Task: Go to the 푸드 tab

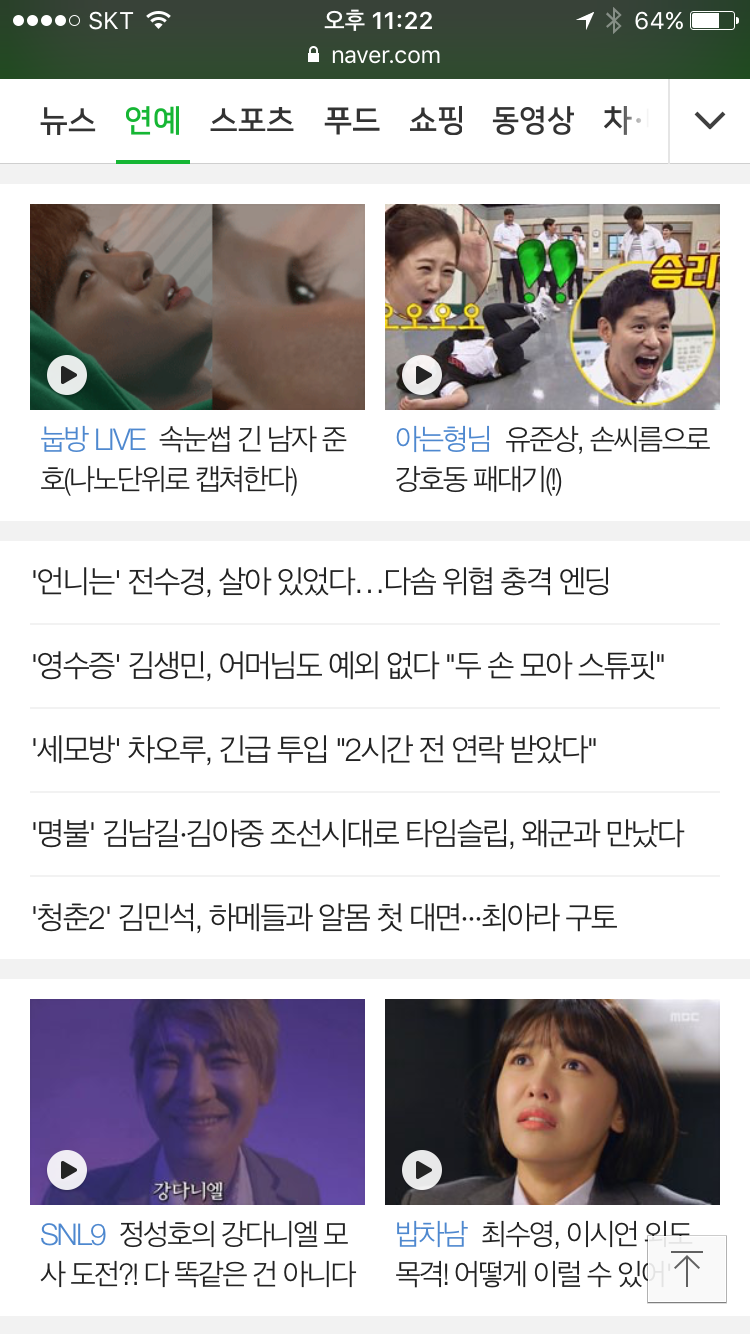Action: coord(352,121)
